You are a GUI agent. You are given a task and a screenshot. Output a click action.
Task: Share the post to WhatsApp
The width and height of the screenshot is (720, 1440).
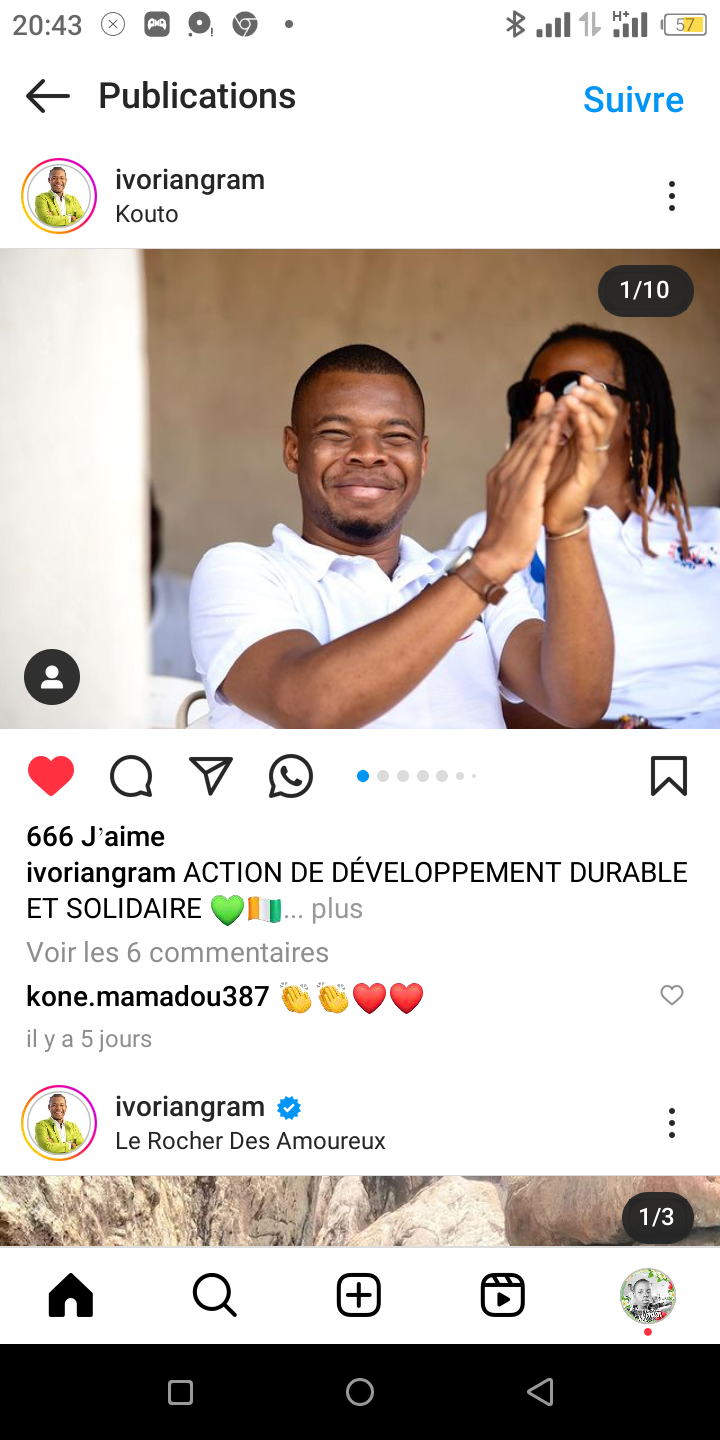pos(291,776)
